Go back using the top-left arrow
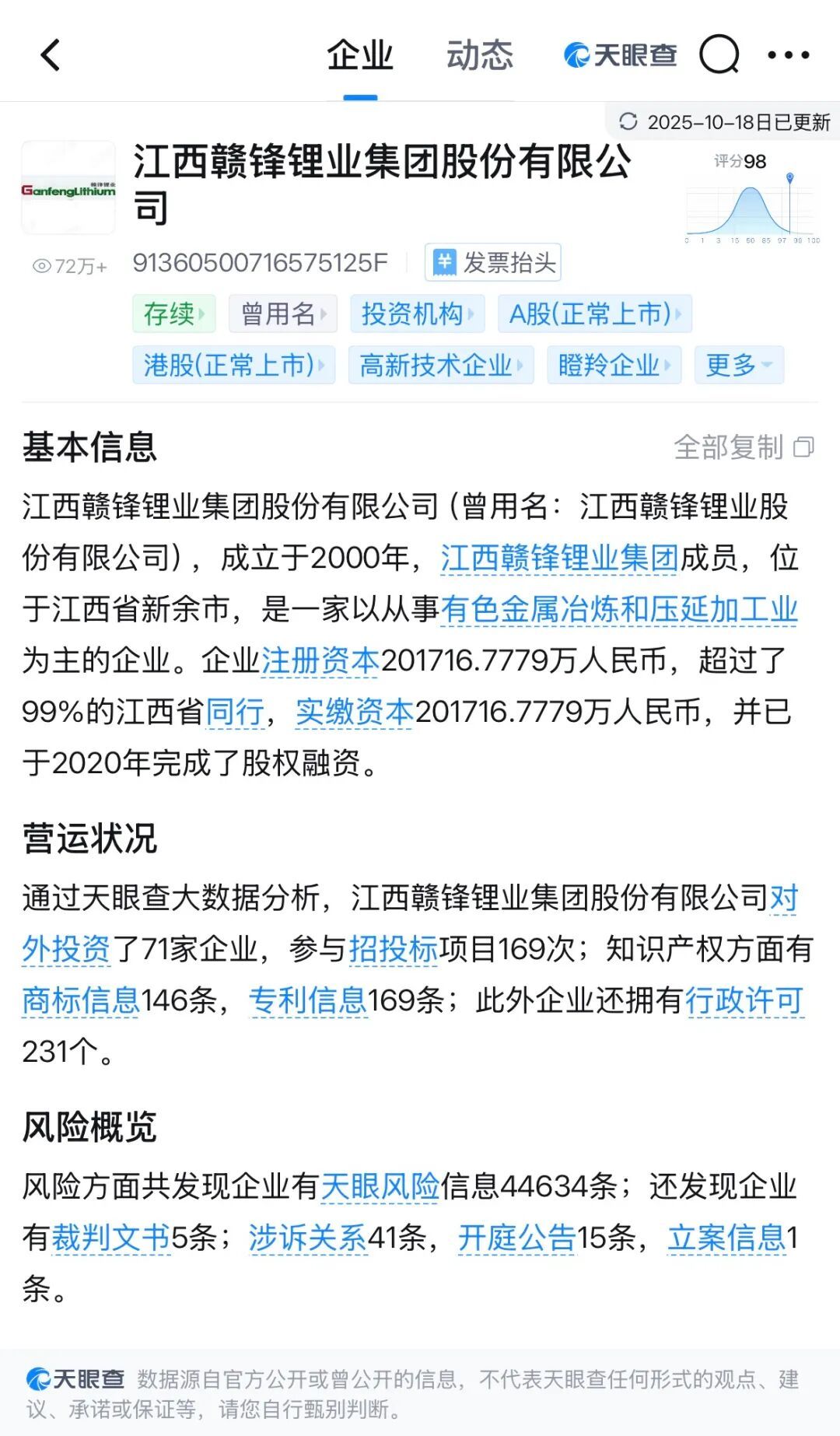Viewport: 840px width, 1436px height. 51,55
